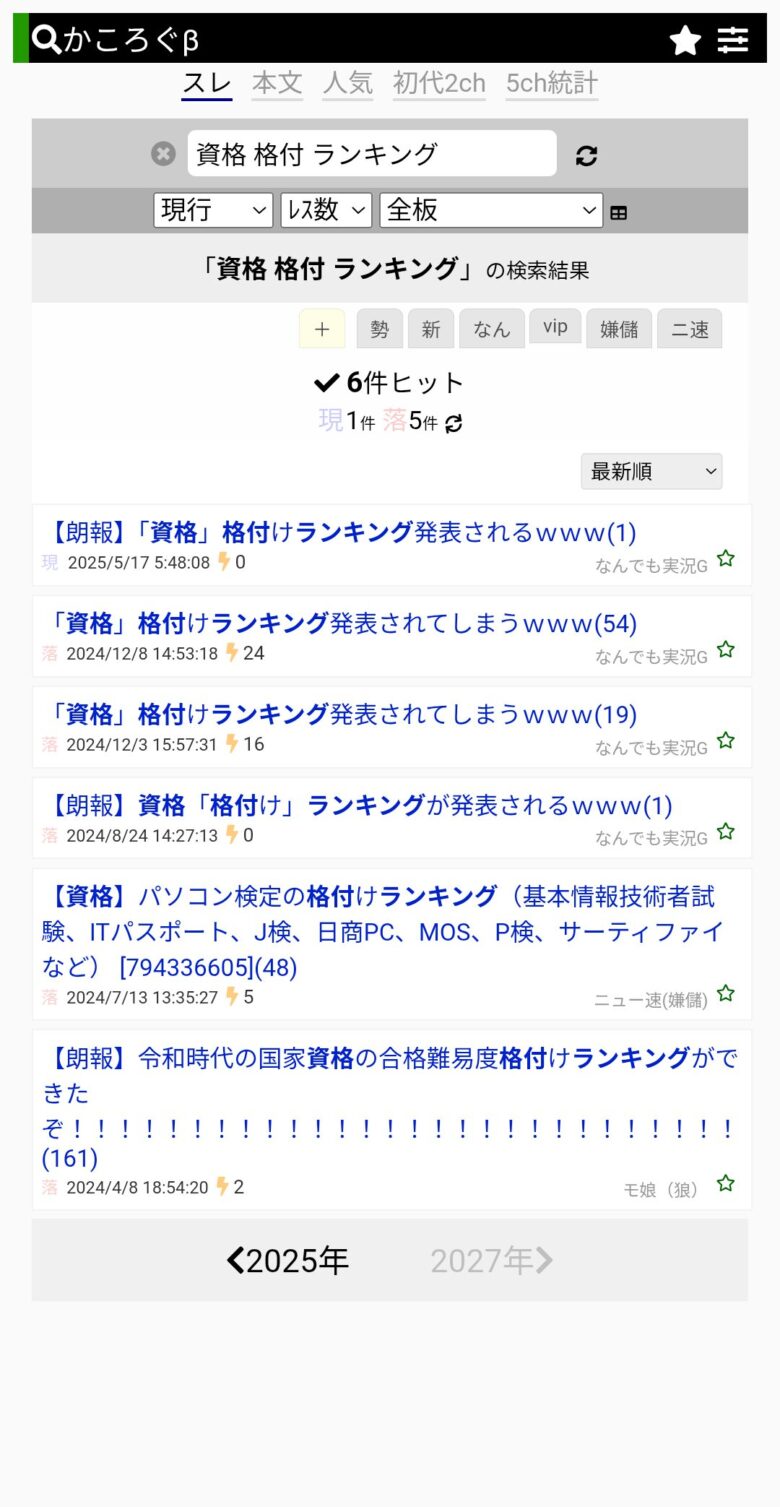
Task: Switch to the 人気 tab
Action: [347, 83]
